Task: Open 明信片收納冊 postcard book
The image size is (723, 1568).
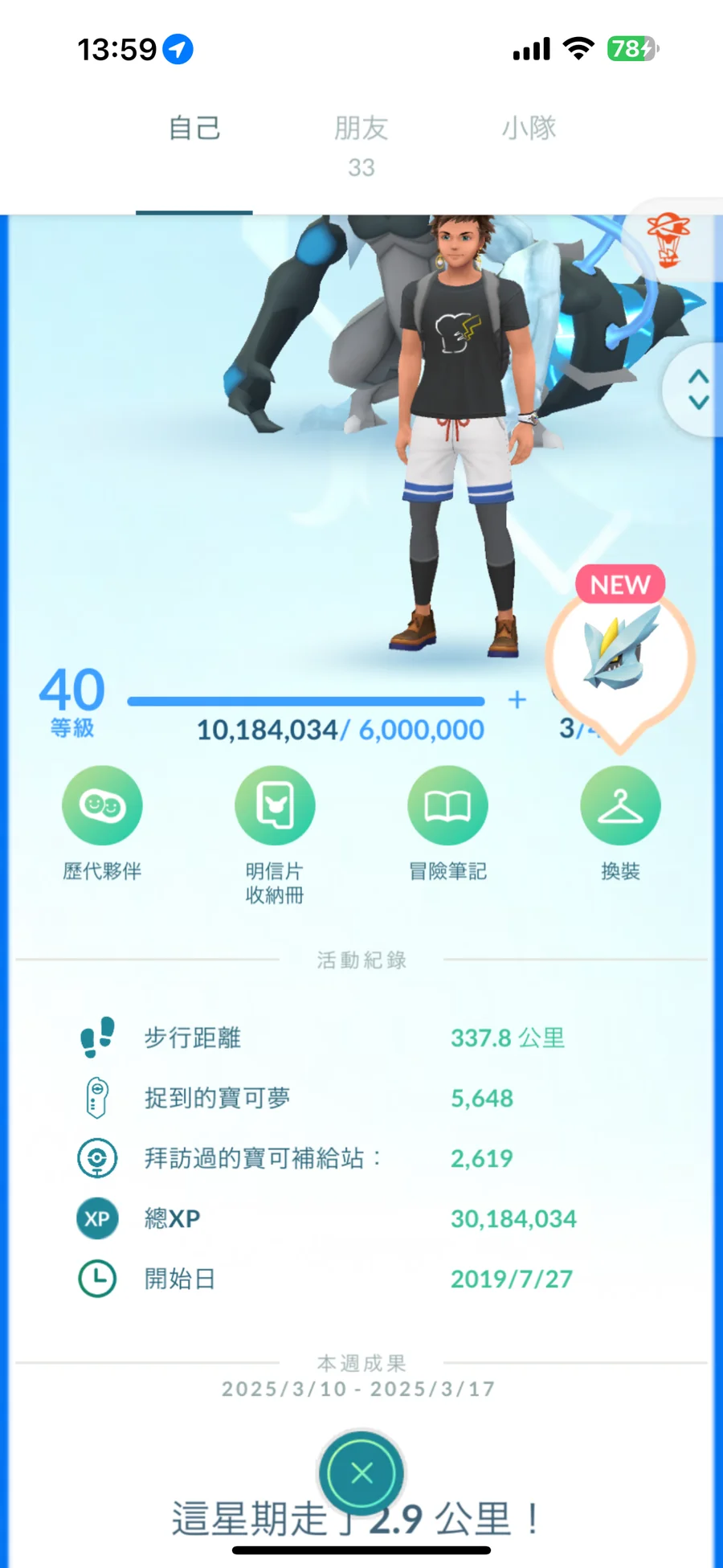Action: point(275,806)
